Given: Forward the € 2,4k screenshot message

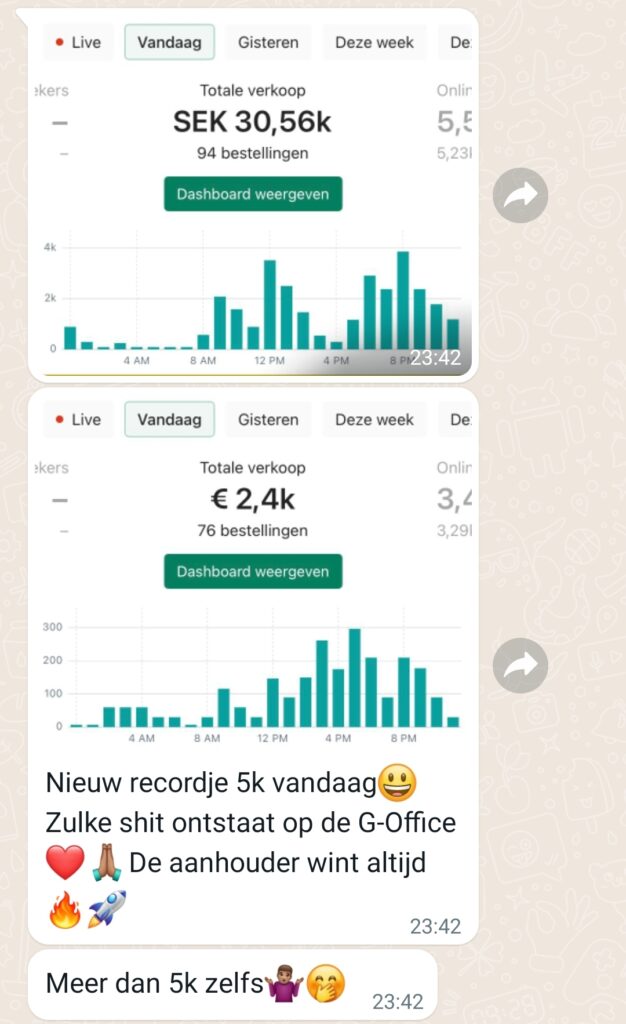Looking at the screenshot, I should coord(520,665).
